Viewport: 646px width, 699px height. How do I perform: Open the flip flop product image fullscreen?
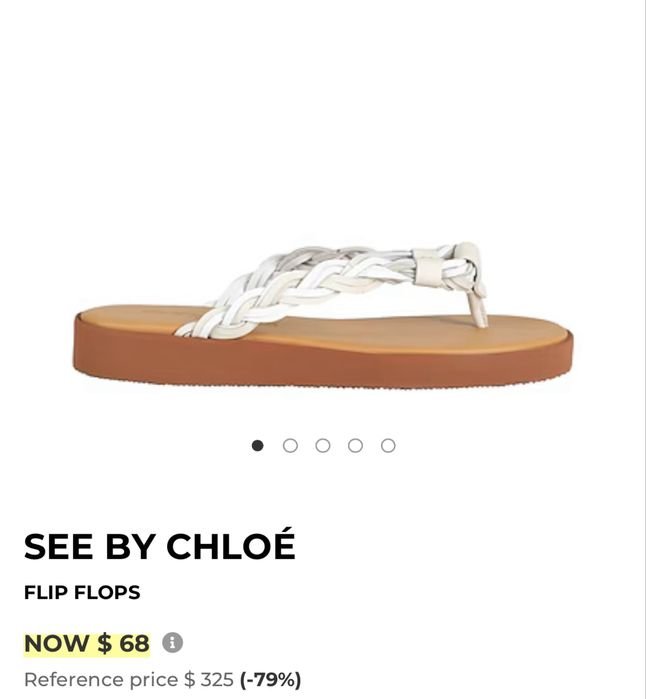pos(322,315)
